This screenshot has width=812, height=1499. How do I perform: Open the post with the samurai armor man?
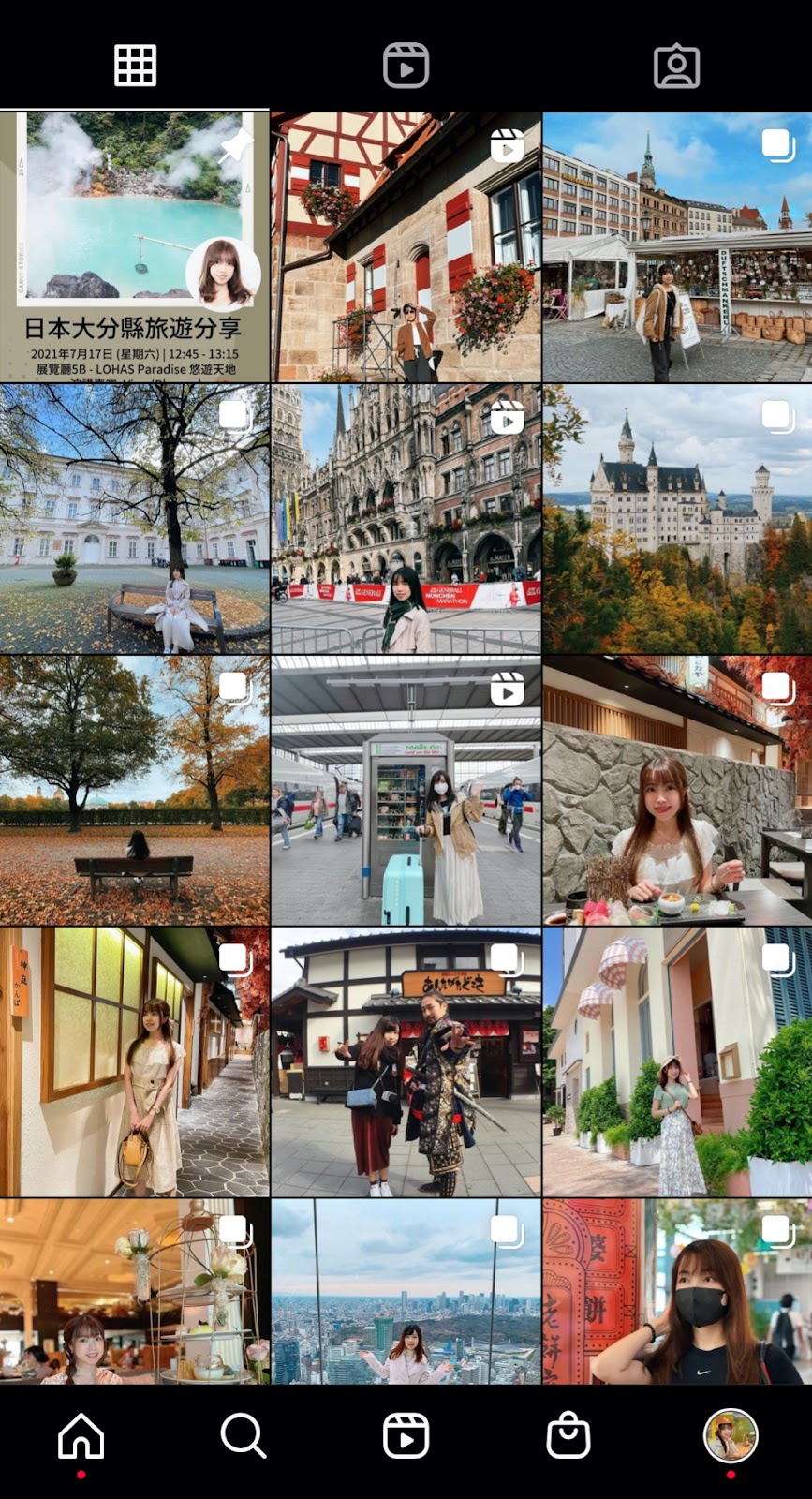coord(406,1061)
